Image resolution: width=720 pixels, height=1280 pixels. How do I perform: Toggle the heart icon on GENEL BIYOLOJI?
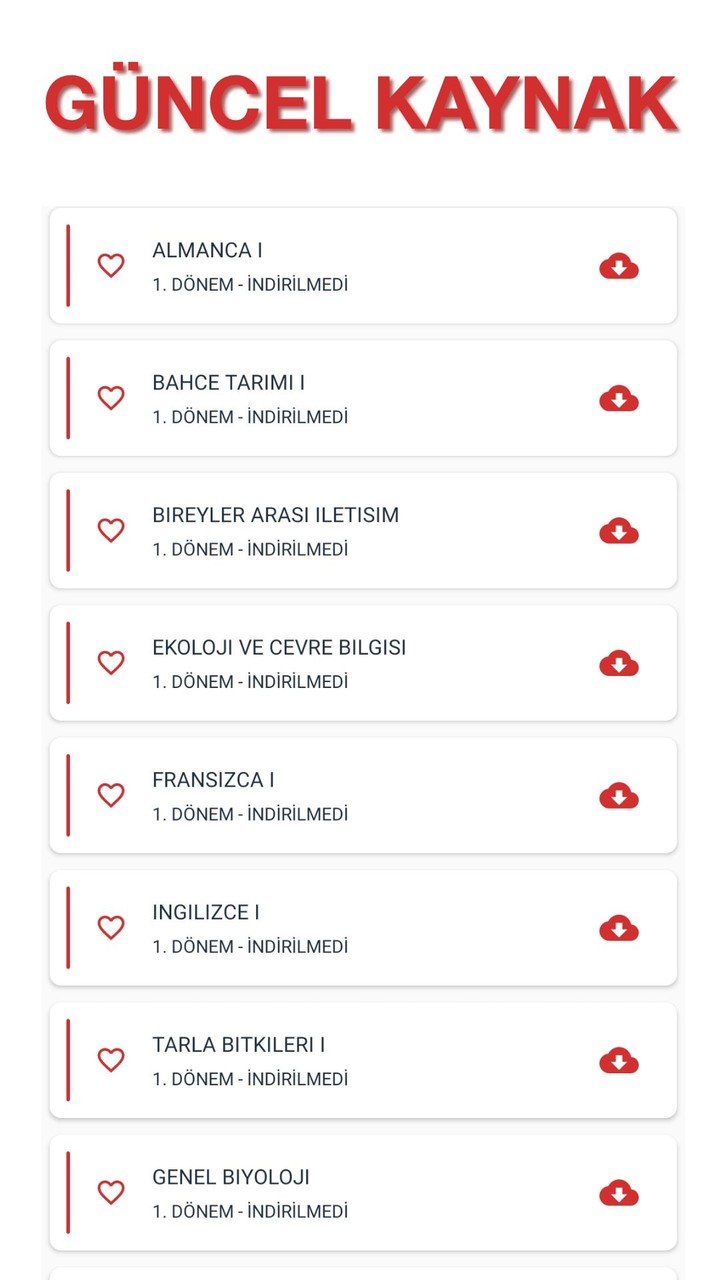pyautogui.click(x=111, y=1193)
